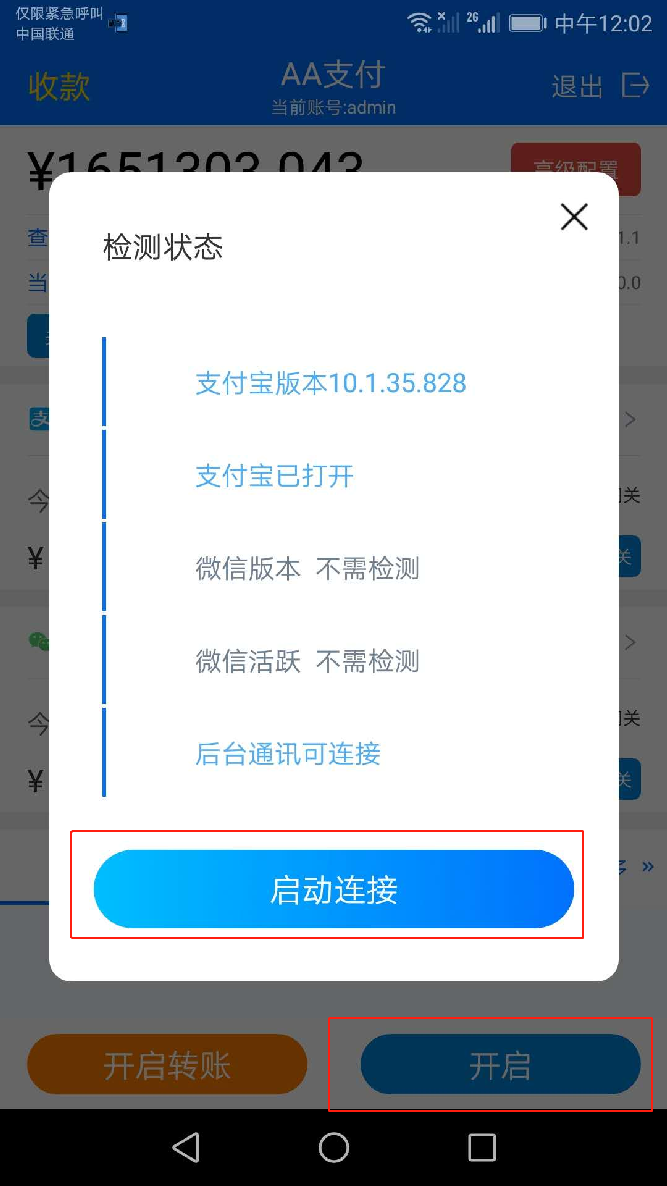Go to home via navigation bar
This screenshot has width=667, height=1186.
coord(333,1147)
